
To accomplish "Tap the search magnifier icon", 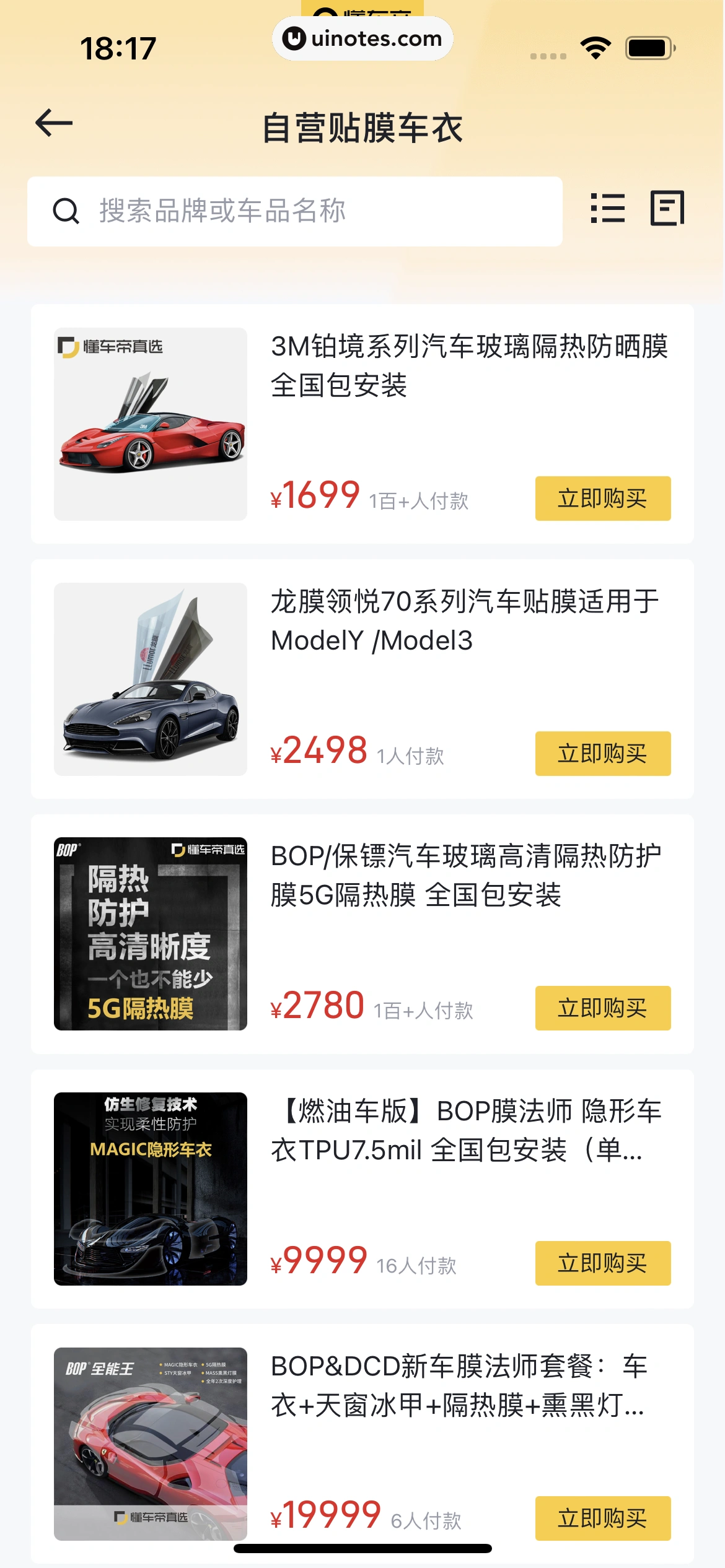I will 66,211.
